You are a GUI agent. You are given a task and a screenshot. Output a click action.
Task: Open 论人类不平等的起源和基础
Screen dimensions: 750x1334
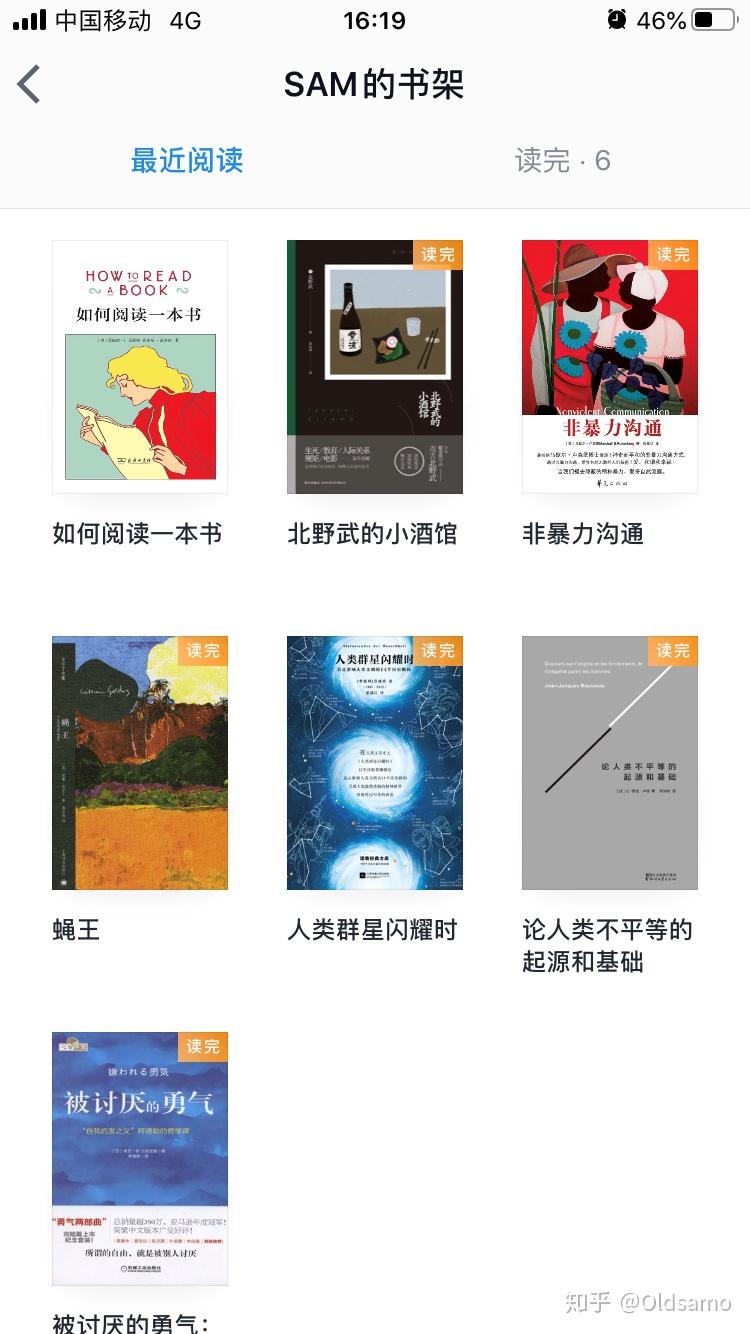610,763
